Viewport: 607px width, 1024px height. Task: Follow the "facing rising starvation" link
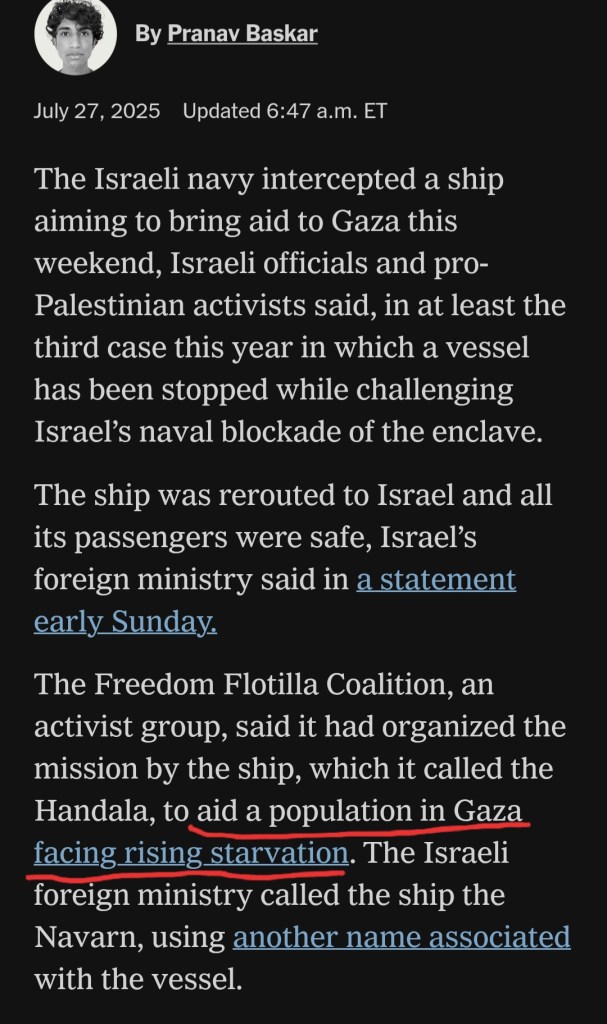[x=190, y=853]
